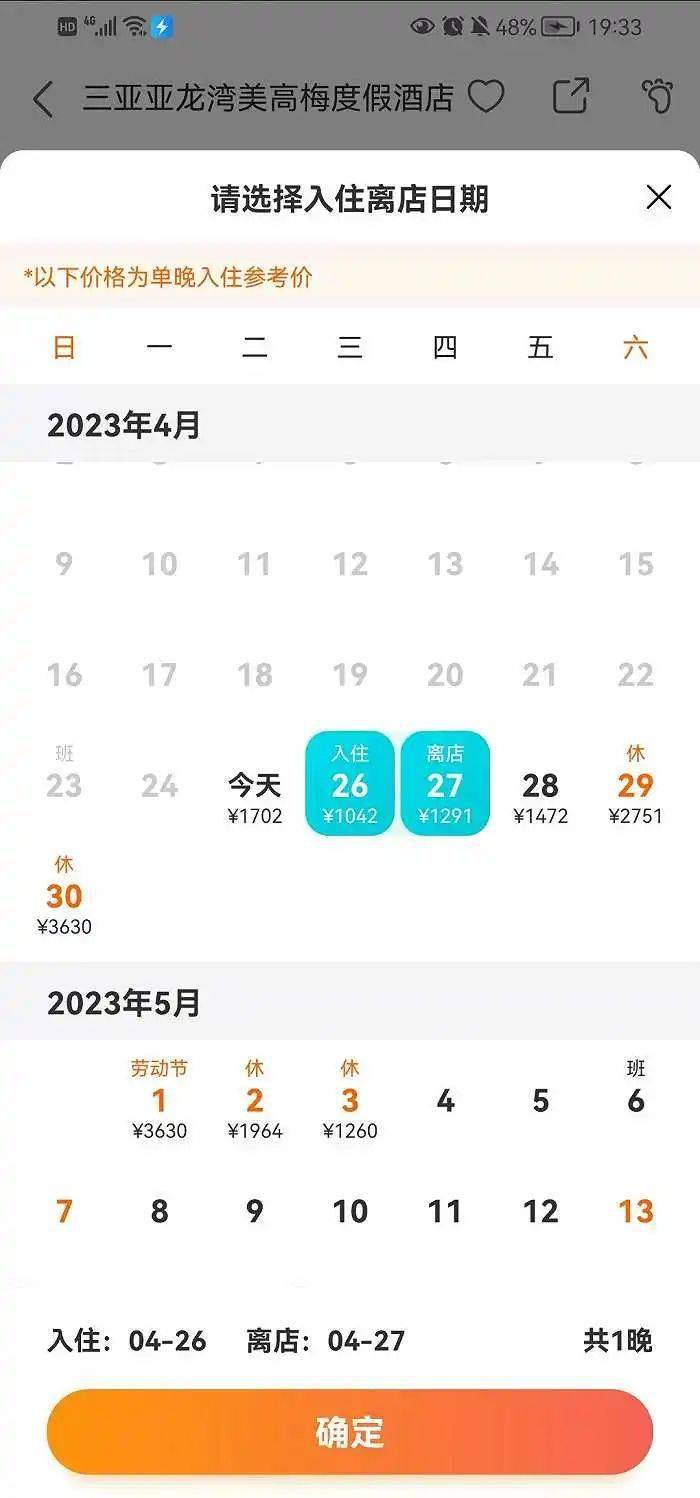
Task: Tap check-in date April 26
Action: 350,784
